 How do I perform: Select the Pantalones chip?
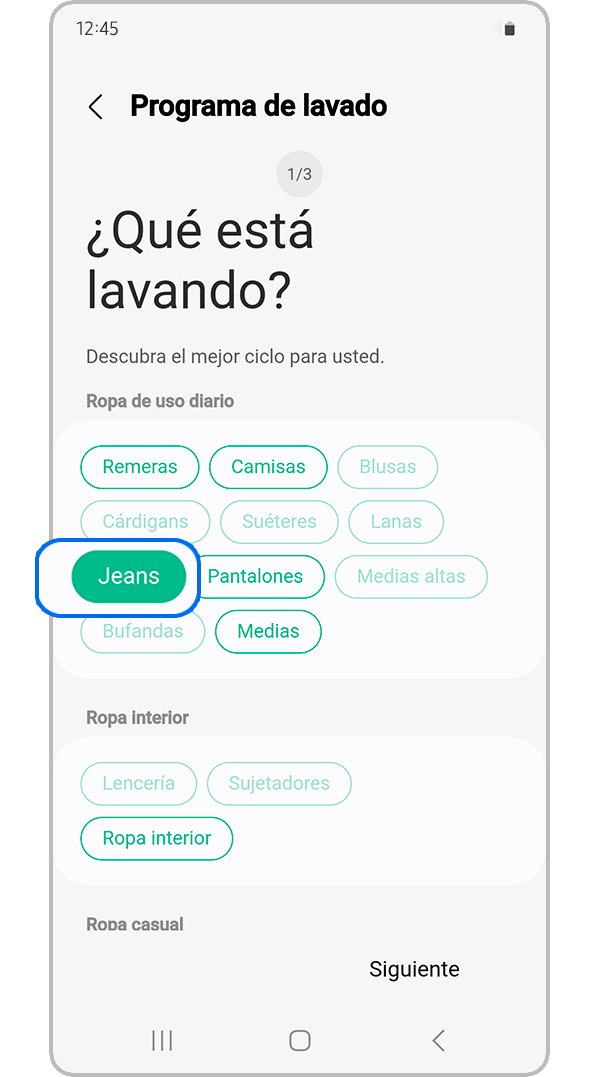(255, 577)
